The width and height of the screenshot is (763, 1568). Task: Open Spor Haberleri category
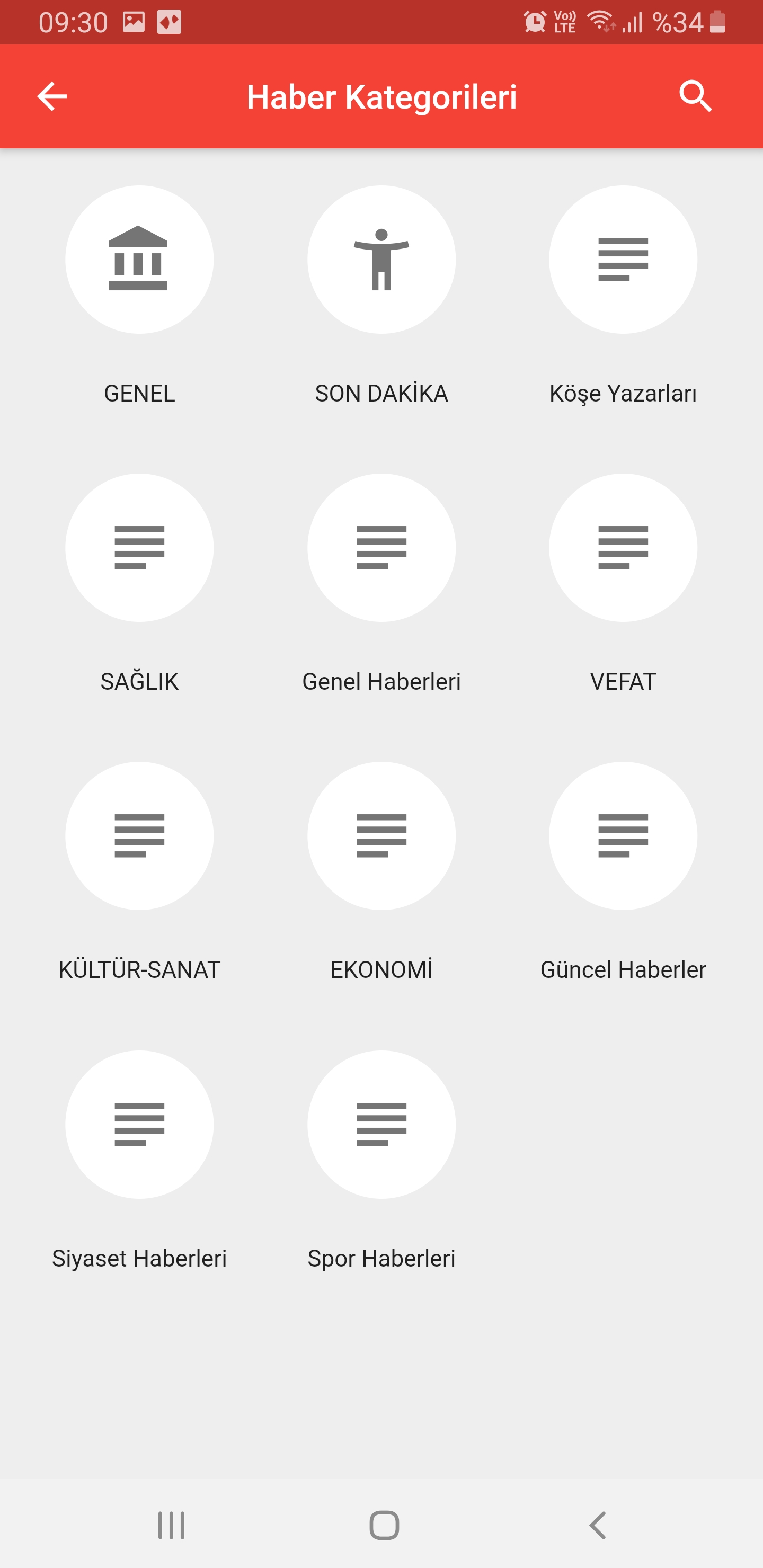[381, 1124]
